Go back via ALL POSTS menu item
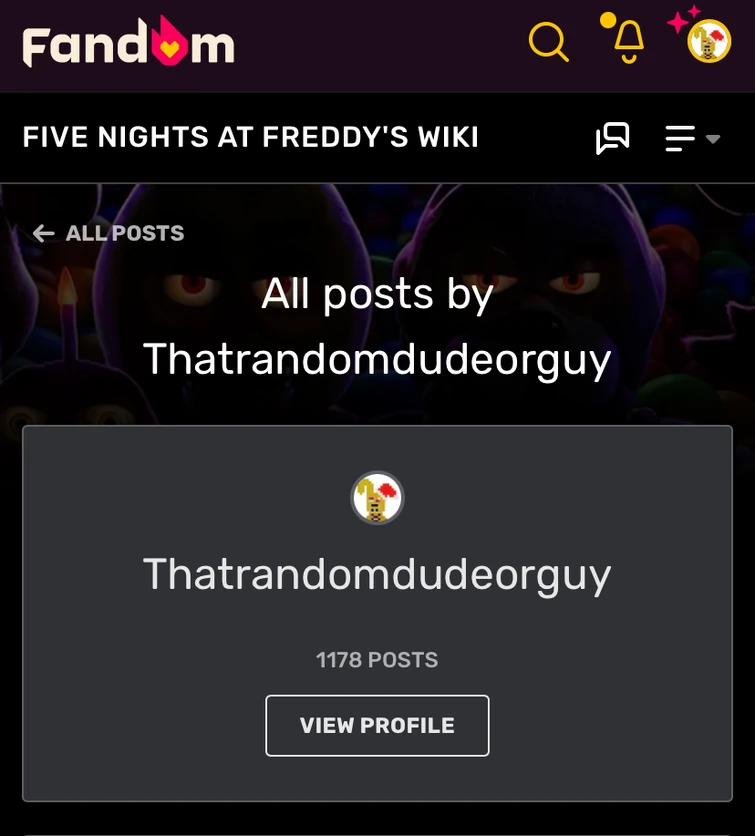 pos(125,233)
